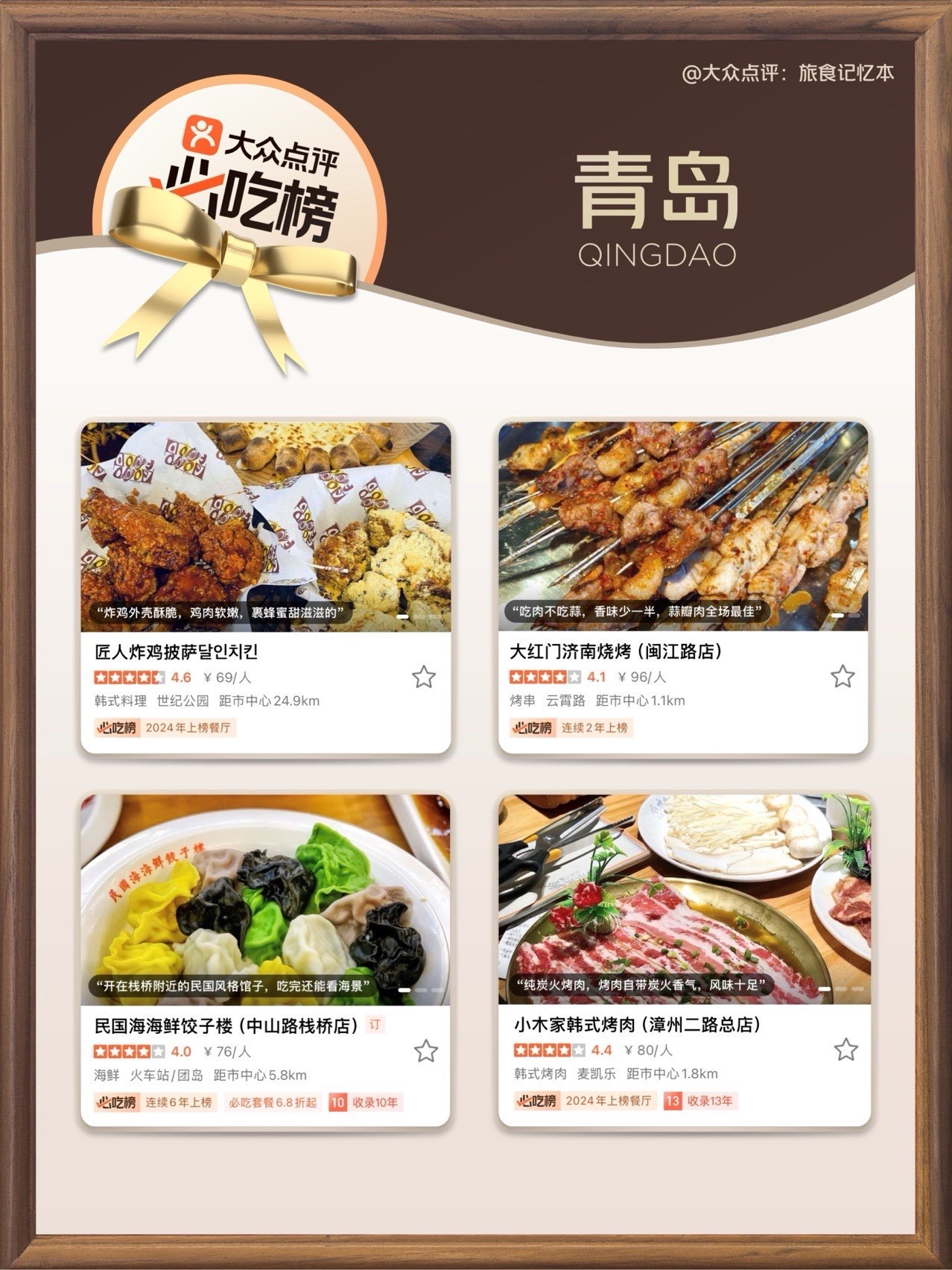The image size is (952, 1270).
Task: Click the grilled skewers photo of 大红门济南烧烤
Action: pos(683,514)
